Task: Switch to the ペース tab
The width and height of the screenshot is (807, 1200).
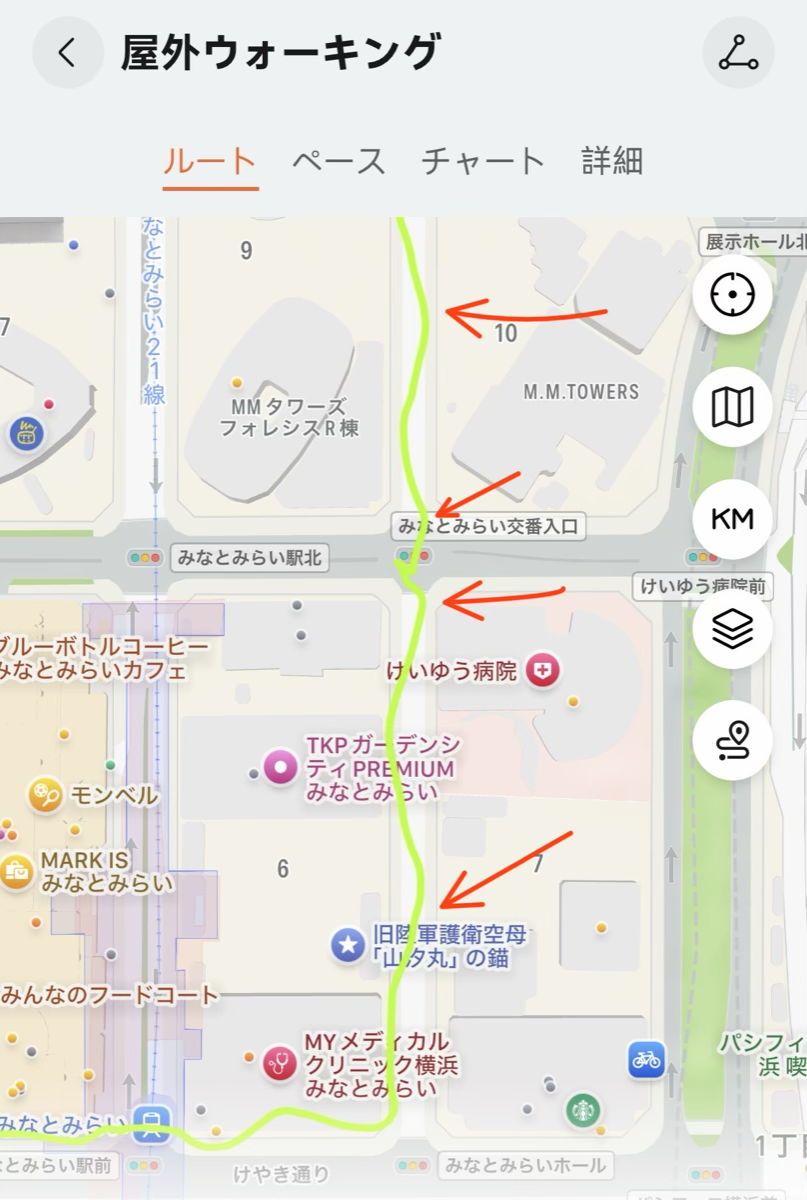Action: [338, 161]
